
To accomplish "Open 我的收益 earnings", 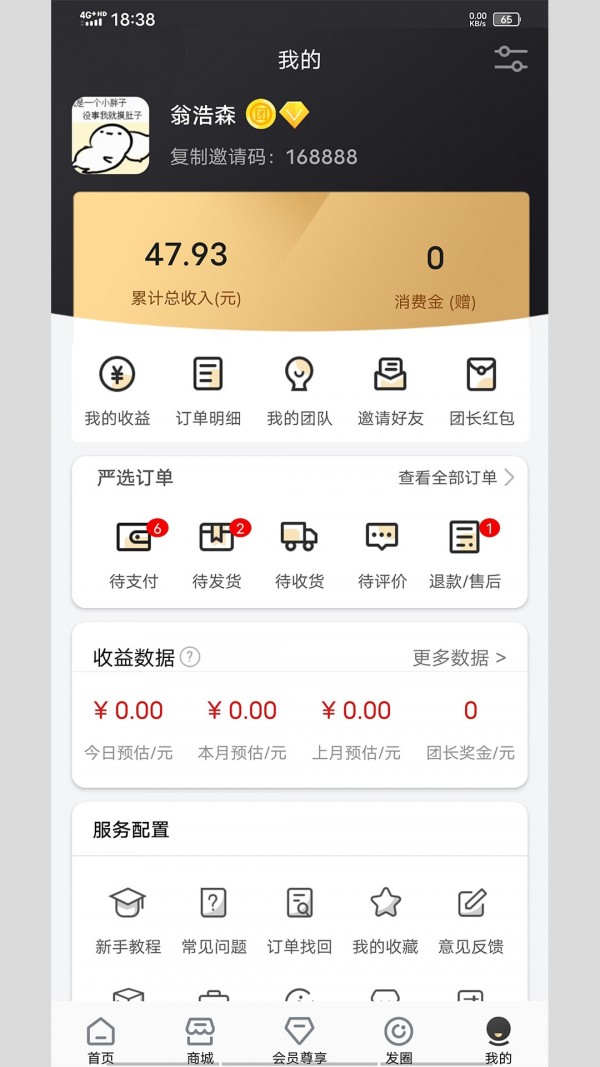I will click(117, 390).
